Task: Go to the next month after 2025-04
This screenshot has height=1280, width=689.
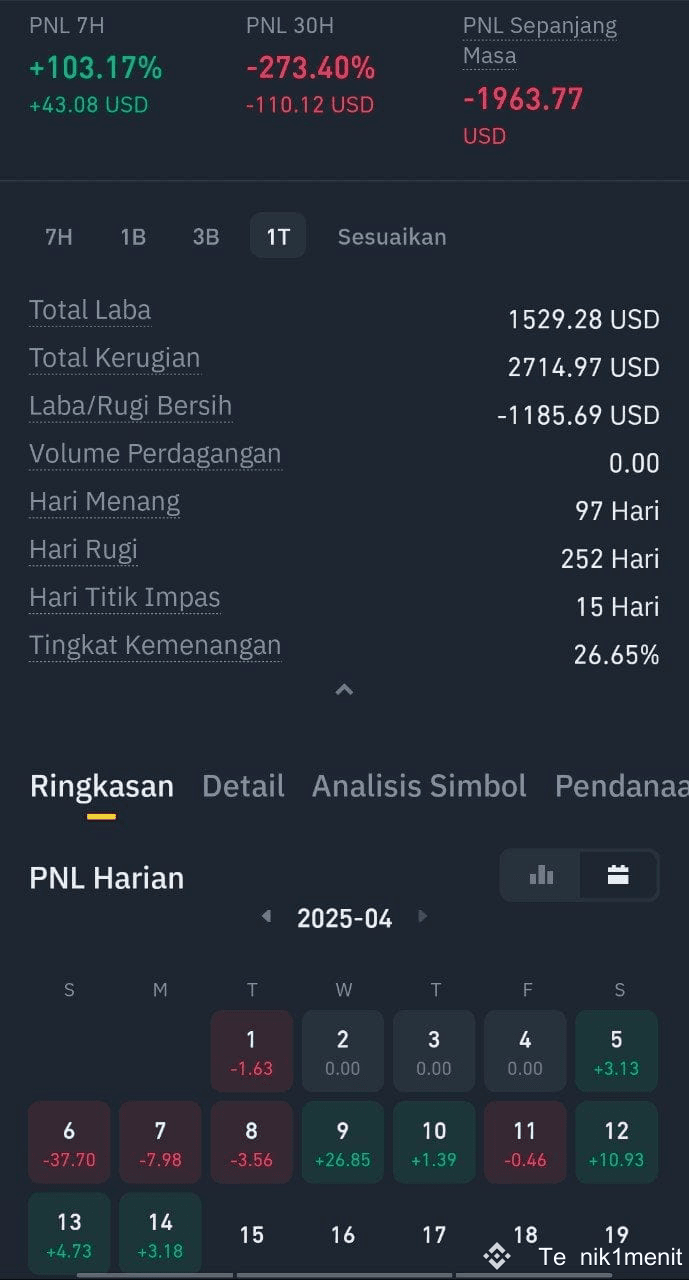Action: 423,916
